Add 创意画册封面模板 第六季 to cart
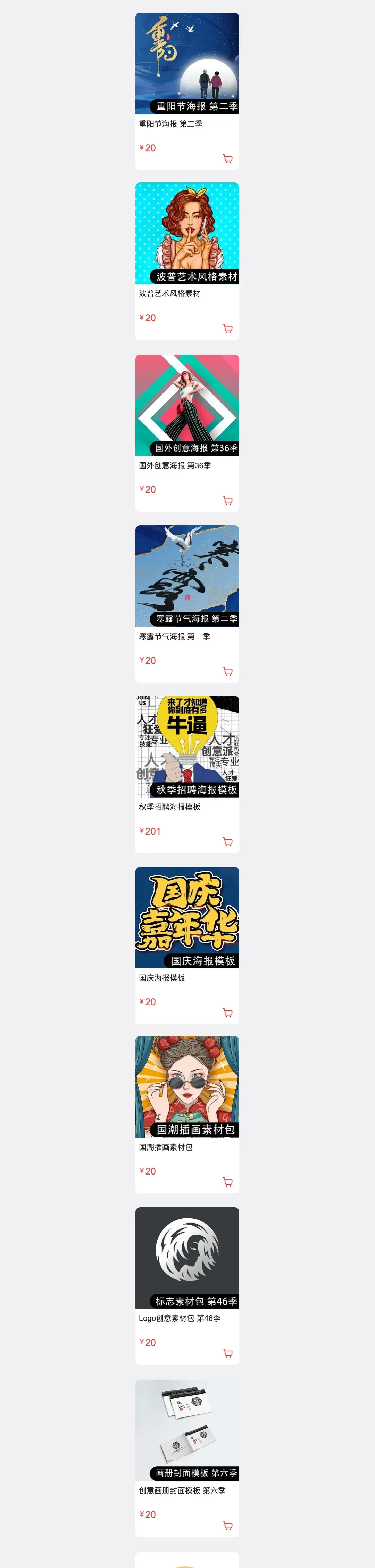375x1568 pixels. click(228, 1525)
